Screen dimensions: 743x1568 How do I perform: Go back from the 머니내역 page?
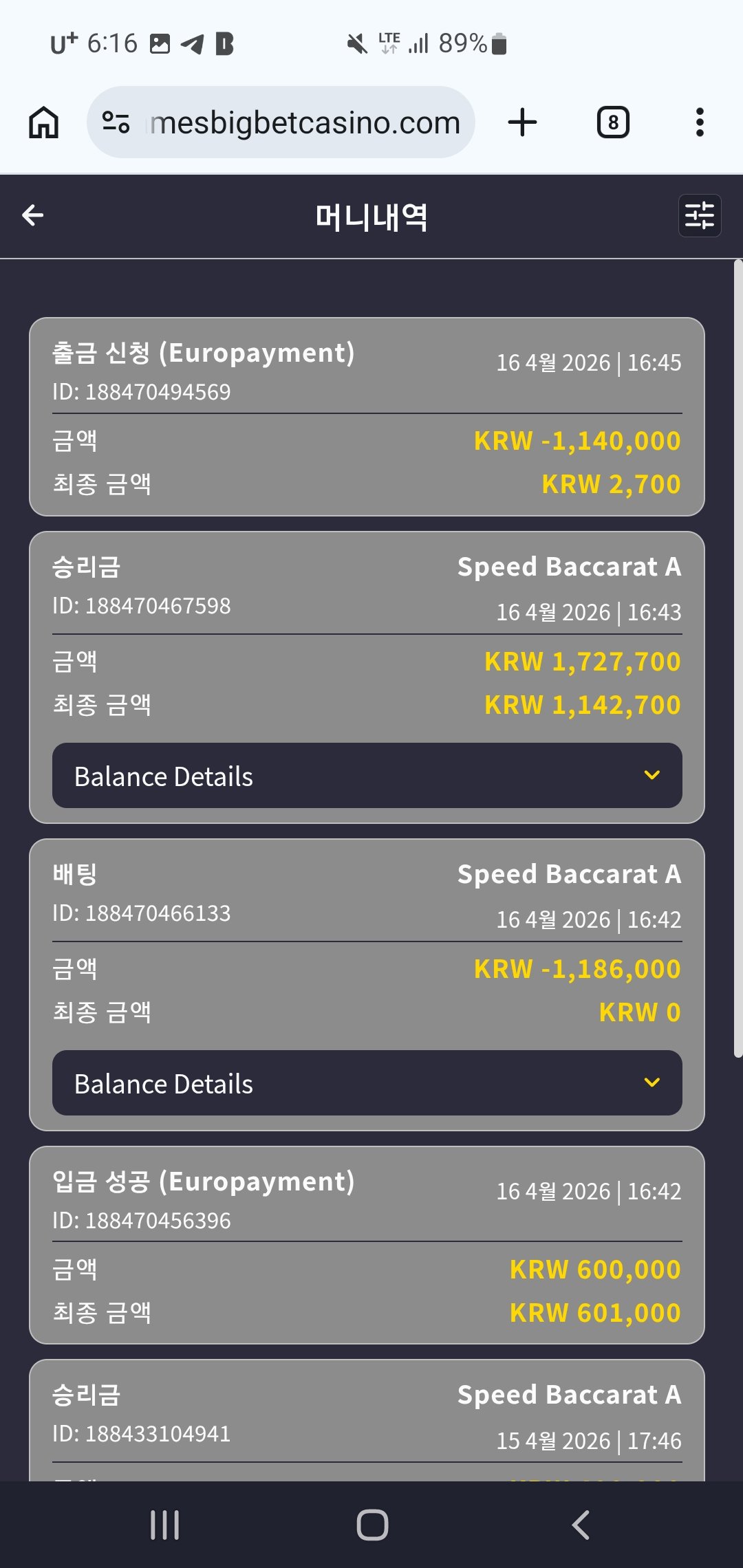tap(33, 216)
